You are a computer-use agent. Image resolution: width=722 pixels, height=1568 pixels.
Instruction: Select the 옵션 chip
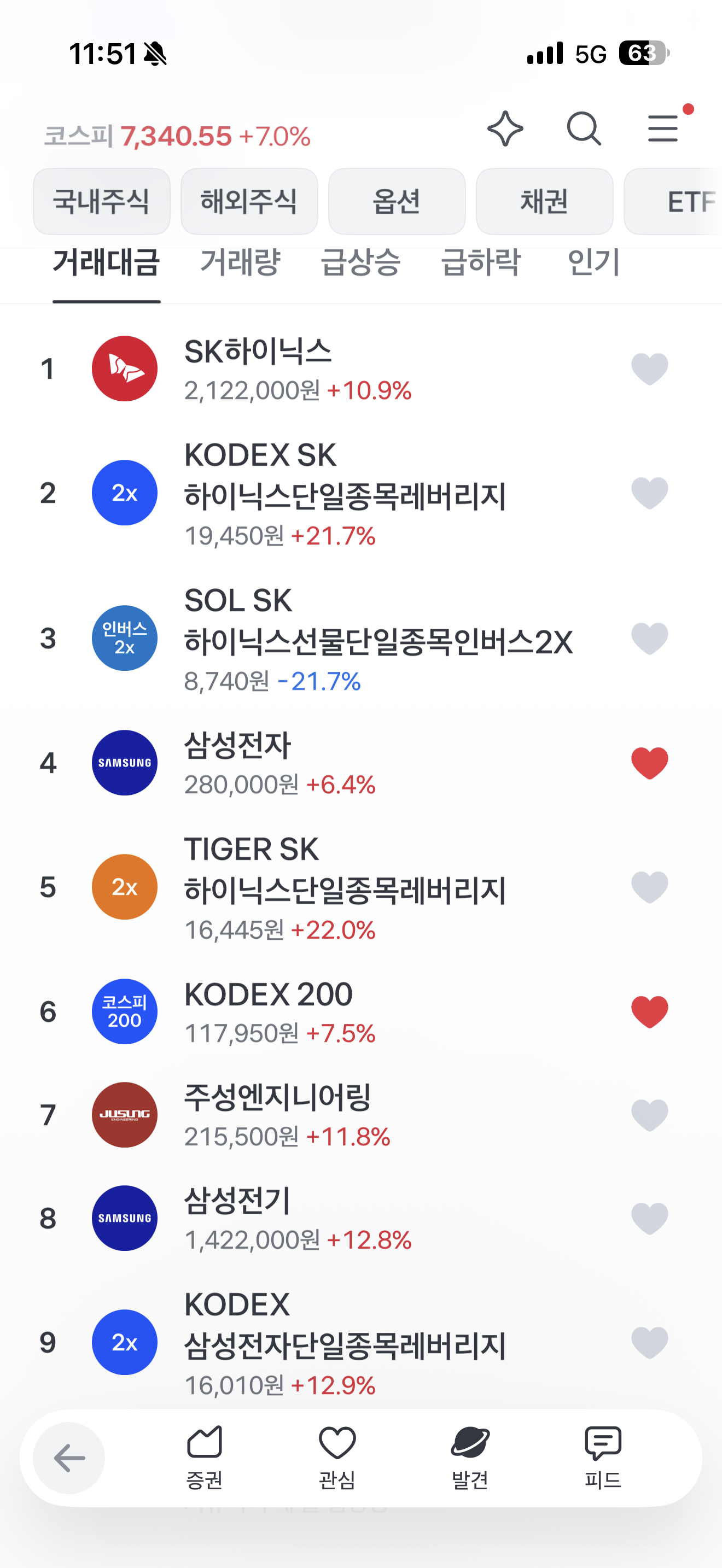pos(397,202)
